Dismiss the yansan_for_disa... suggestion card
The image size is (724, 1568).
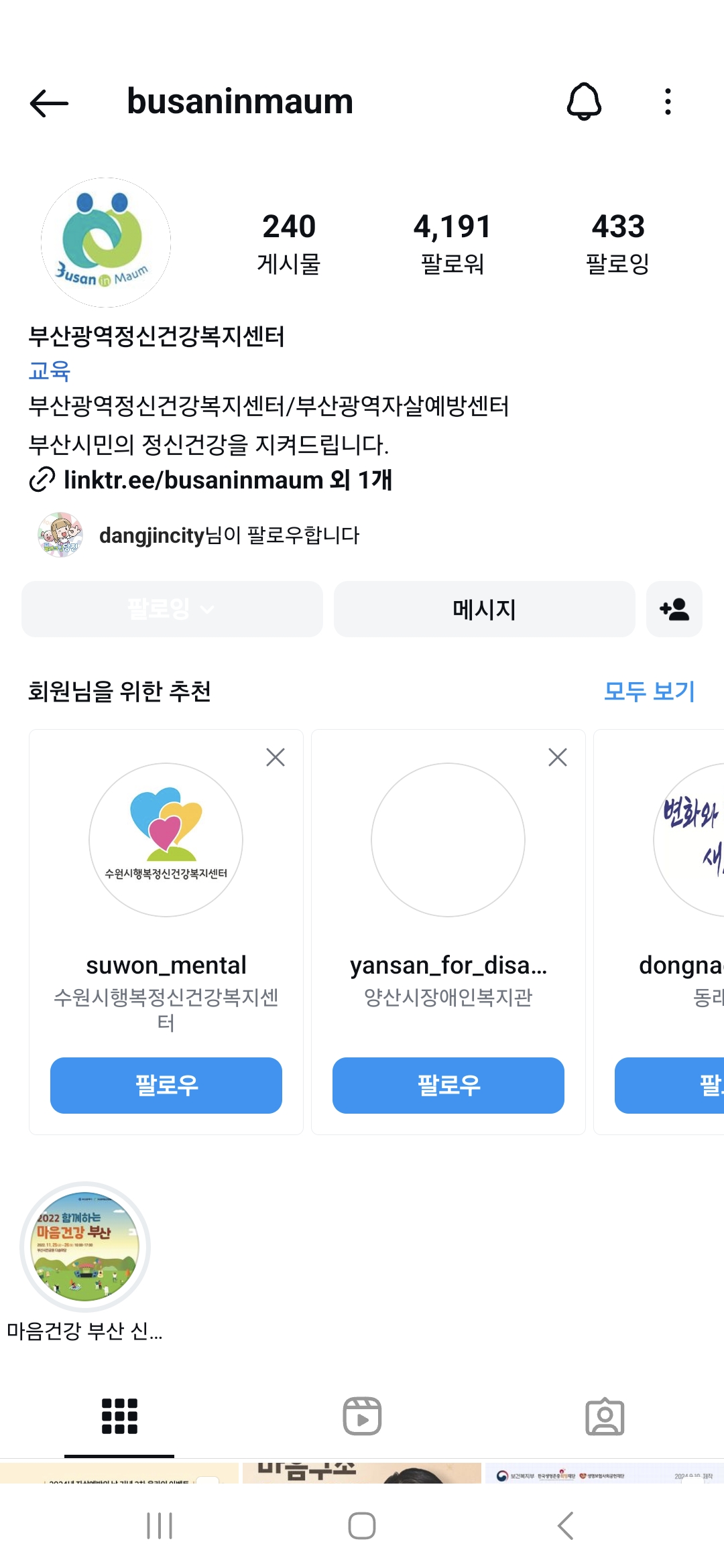click(558, 757)
